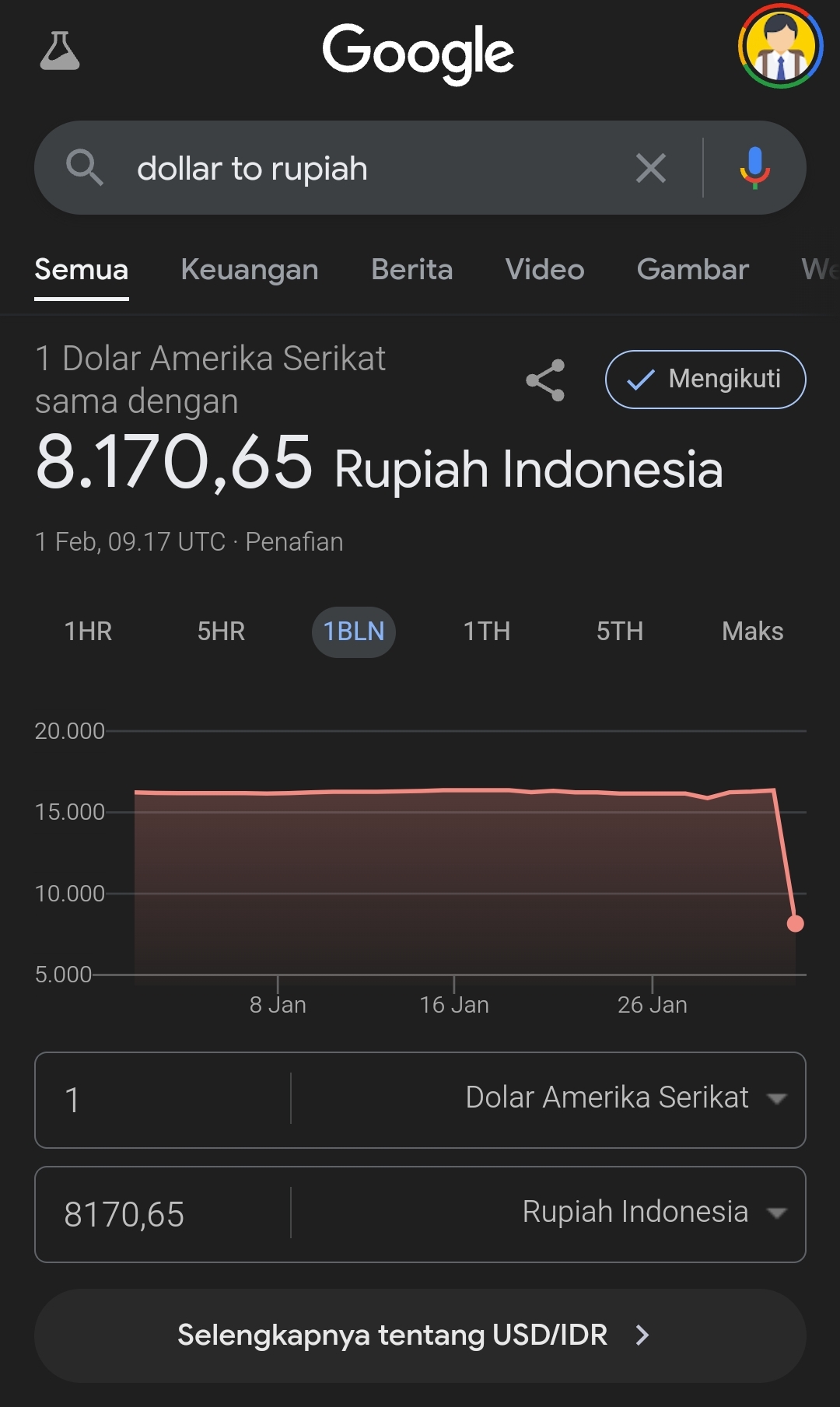Select the 1TH chart range
The height and width of the screenshot is (1407, 840).
click(487, 632)
